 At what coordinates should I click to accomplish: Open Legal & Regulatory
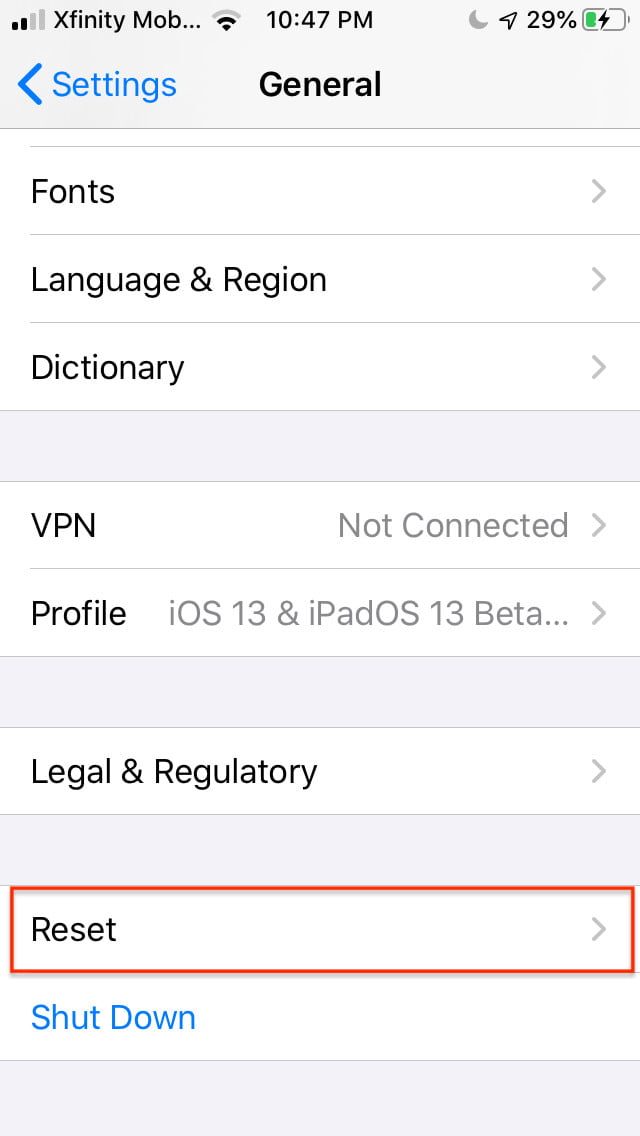pos(320,771)
